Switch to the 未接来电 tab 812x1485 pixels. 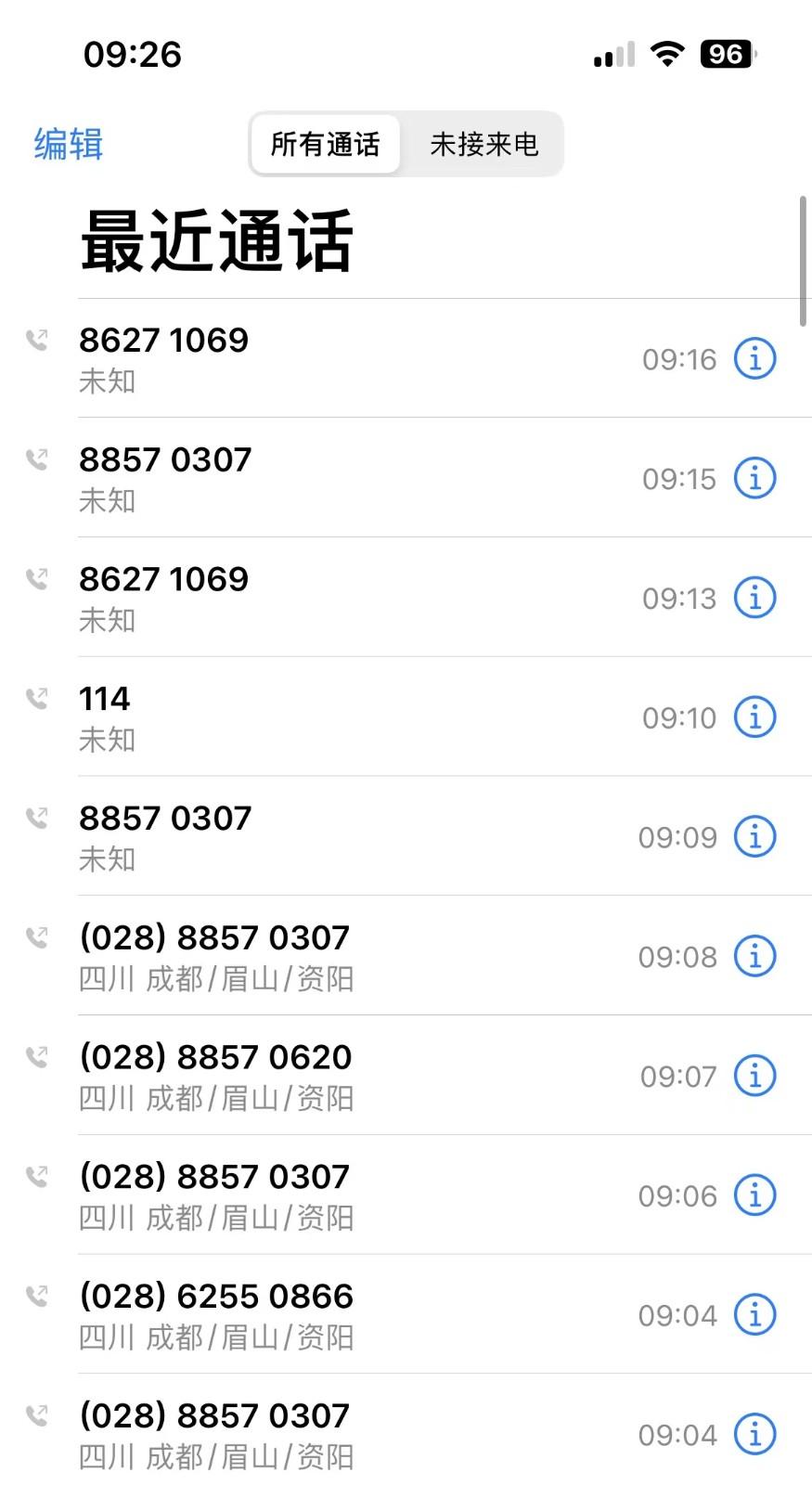(483, 144)
